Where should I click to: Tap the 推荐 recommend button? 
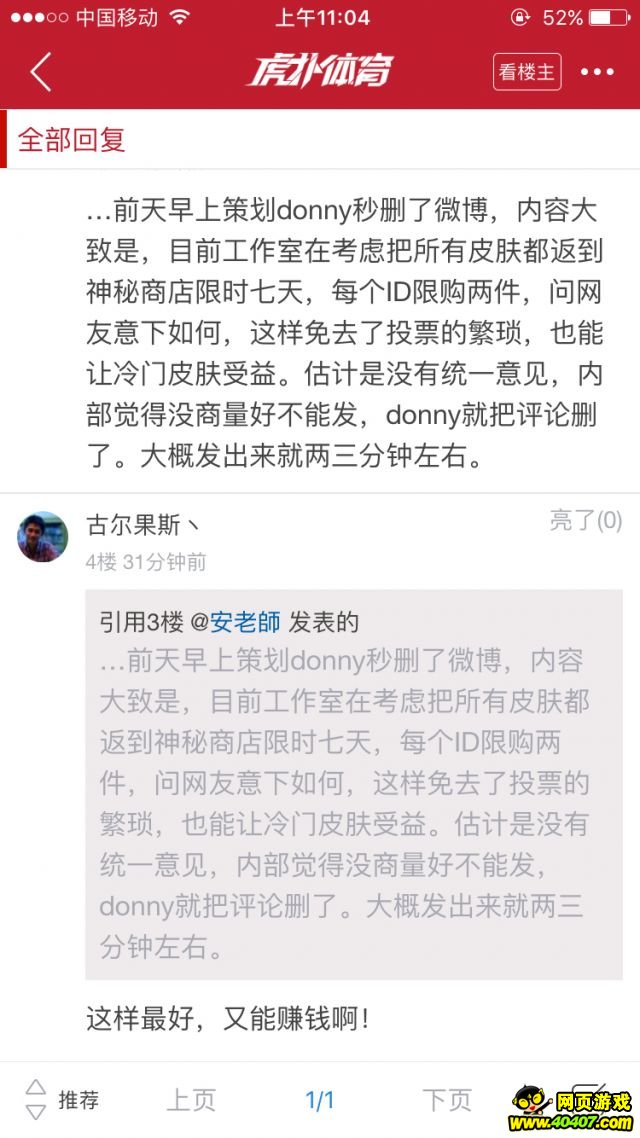pyautogui.click(x=64, y=1100)
